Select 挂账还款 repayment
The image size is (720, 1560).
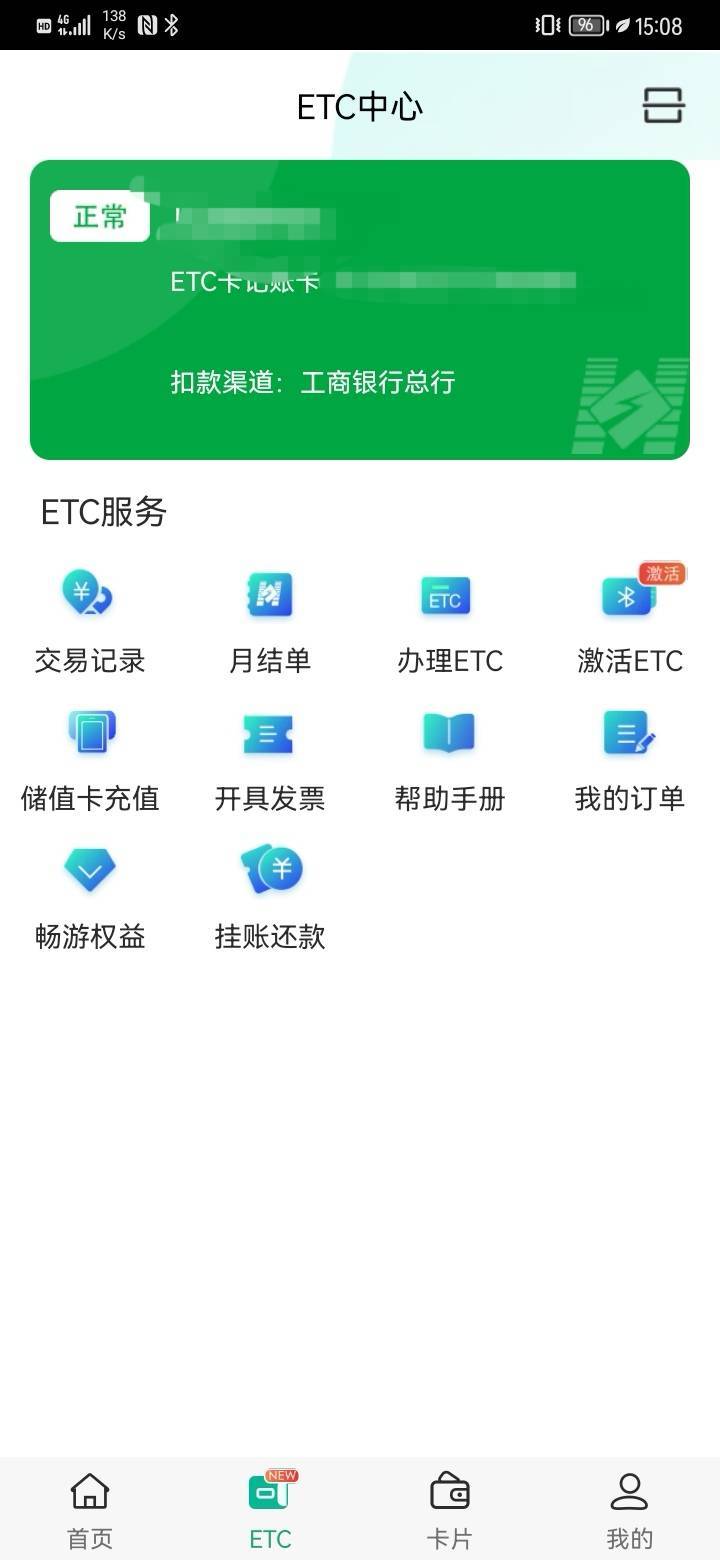270,898
